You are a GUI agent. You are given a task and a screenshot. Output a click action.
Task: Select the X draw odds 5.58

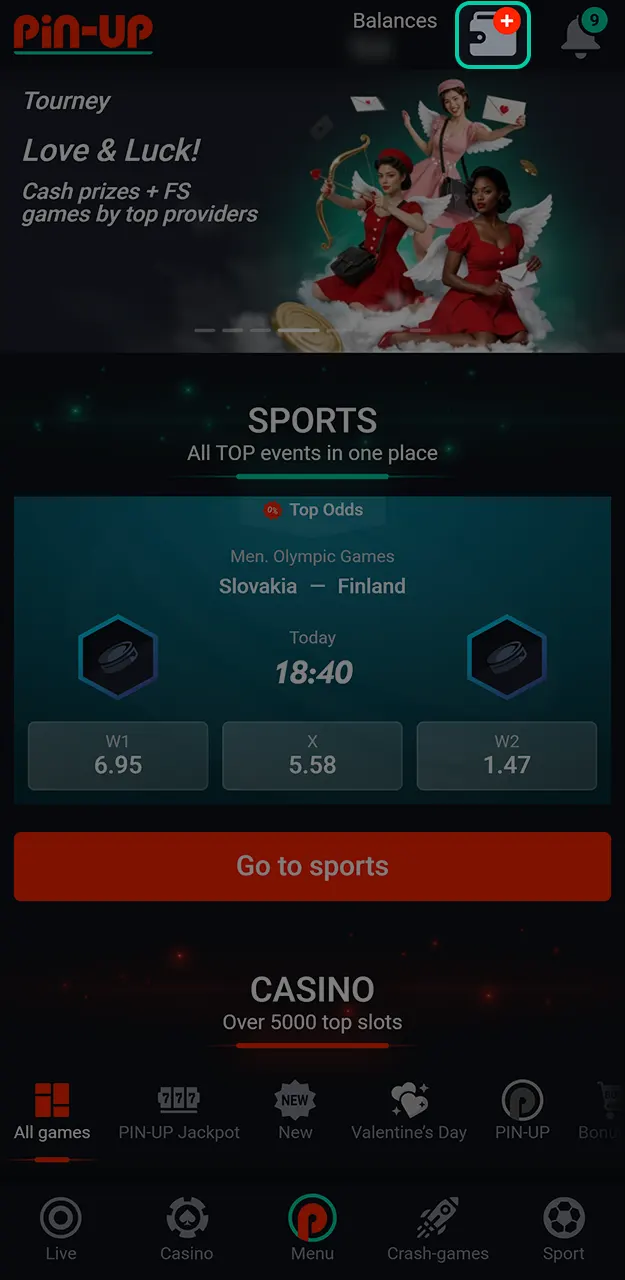click(312, 756)
